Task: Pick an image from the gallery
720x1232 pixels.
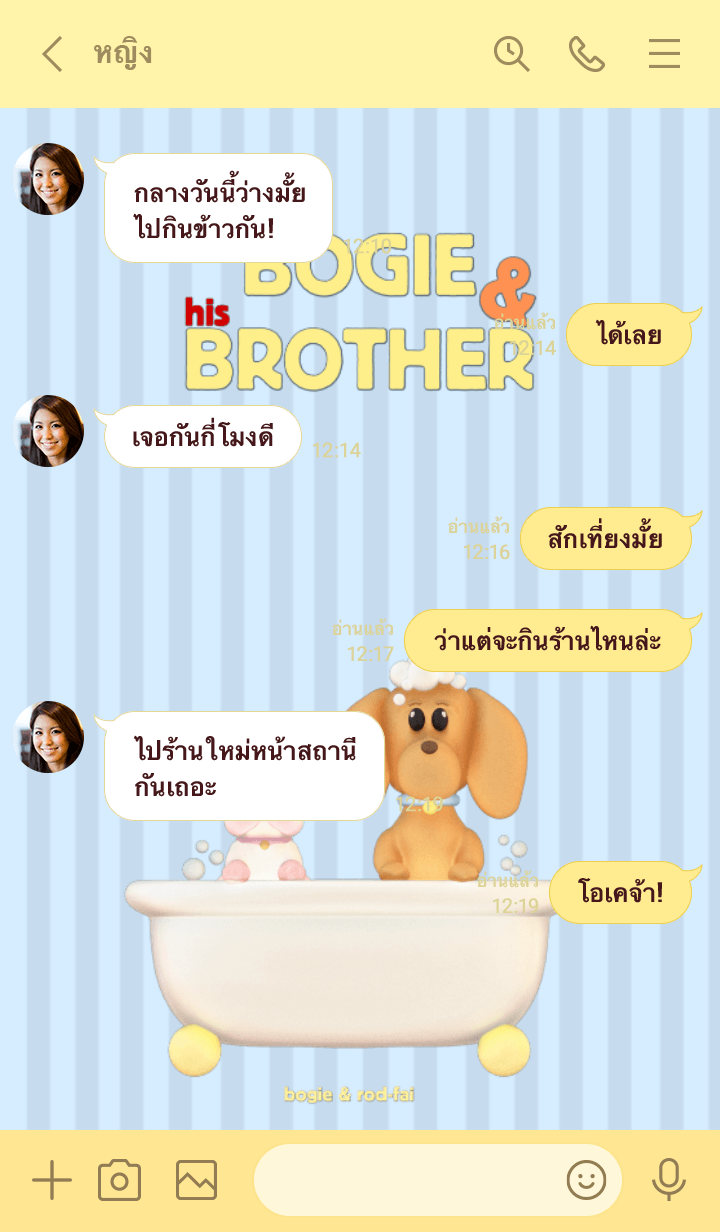Action: [x=196, y=1181]
